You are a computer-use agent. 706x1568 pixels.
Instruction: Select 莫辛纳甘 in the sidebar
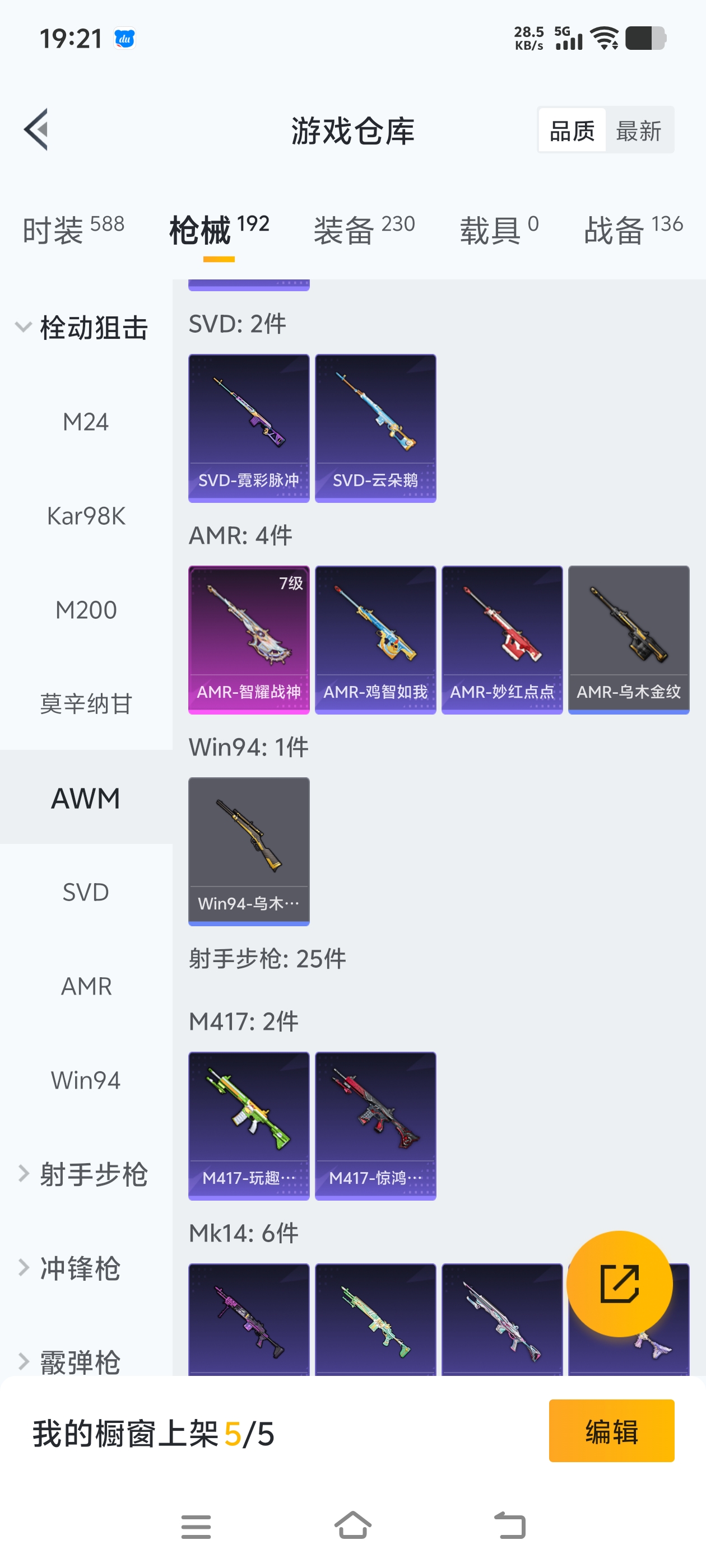[86, 704]
